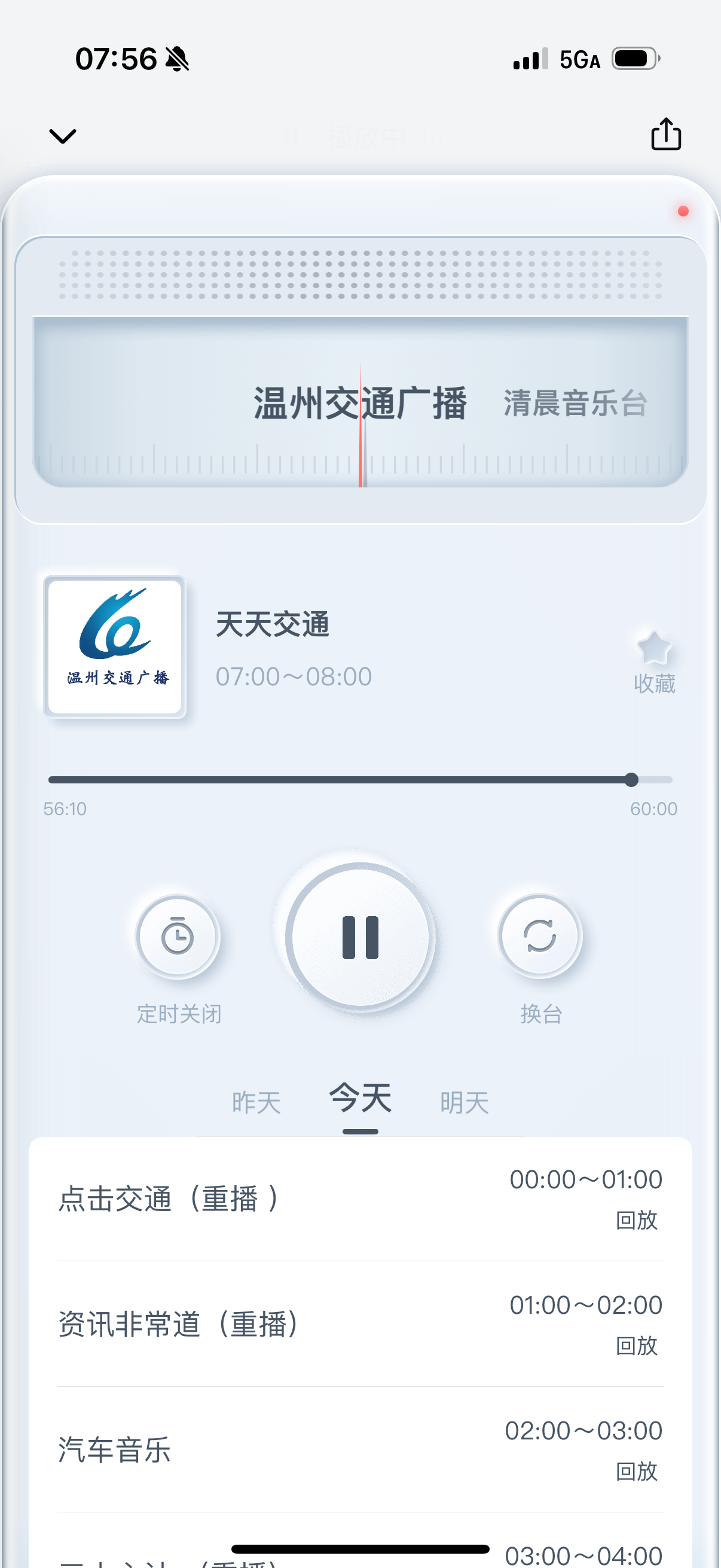Screen dimensions: 721x1568
Task: View the 明天 program schedule
Action: [465, 1102]
